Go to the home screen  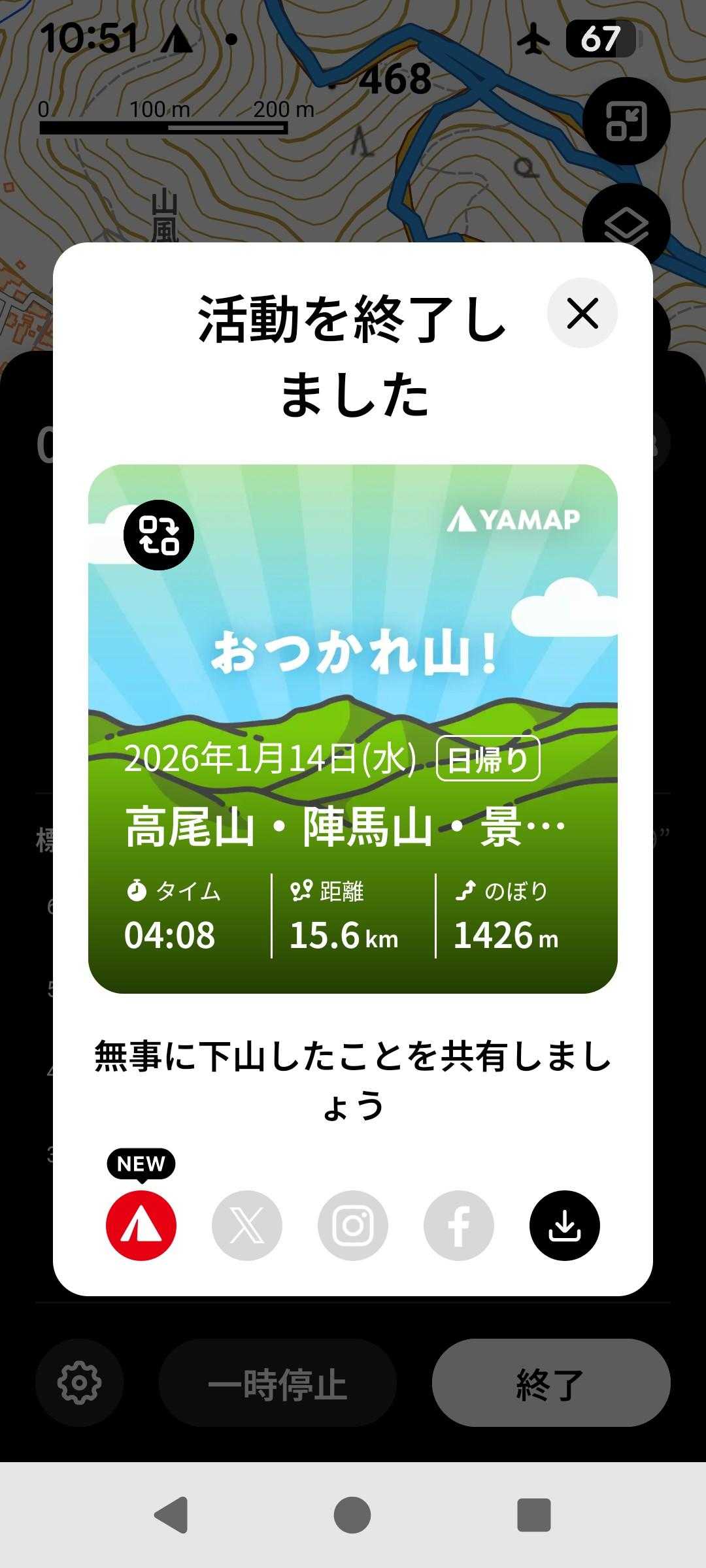point(352,1514)
